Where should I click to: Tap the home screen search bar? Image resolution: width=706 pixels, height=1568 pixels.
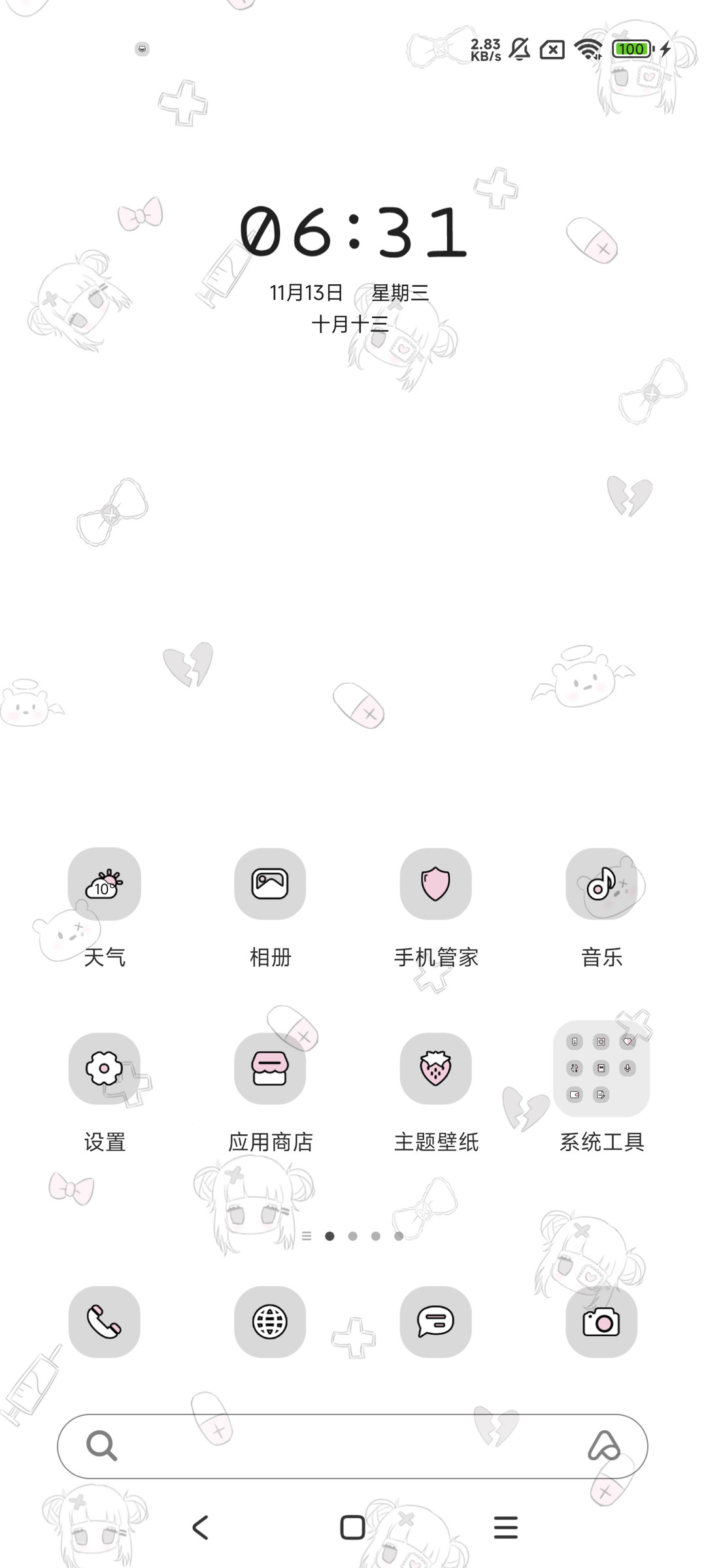coord(352,1446)
